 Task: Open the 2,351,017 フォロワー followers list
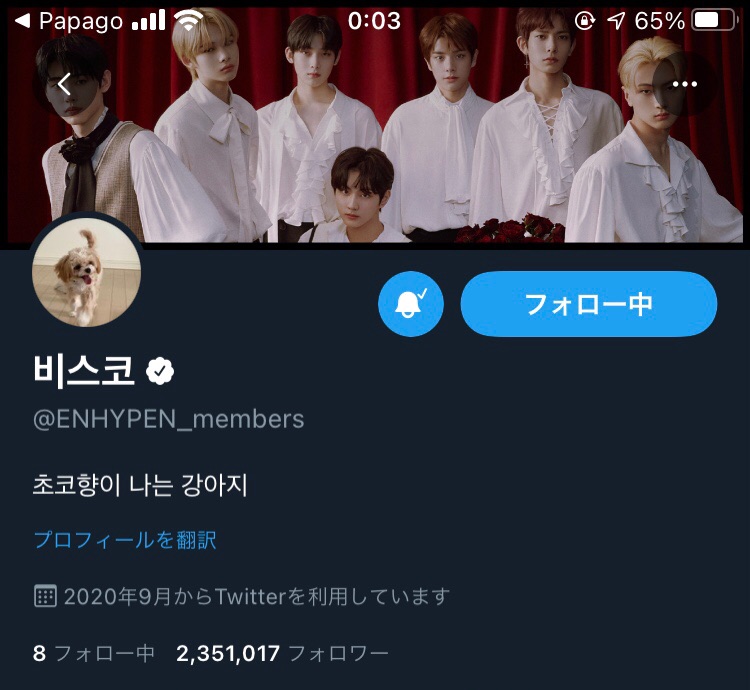(x=282, y=654)
